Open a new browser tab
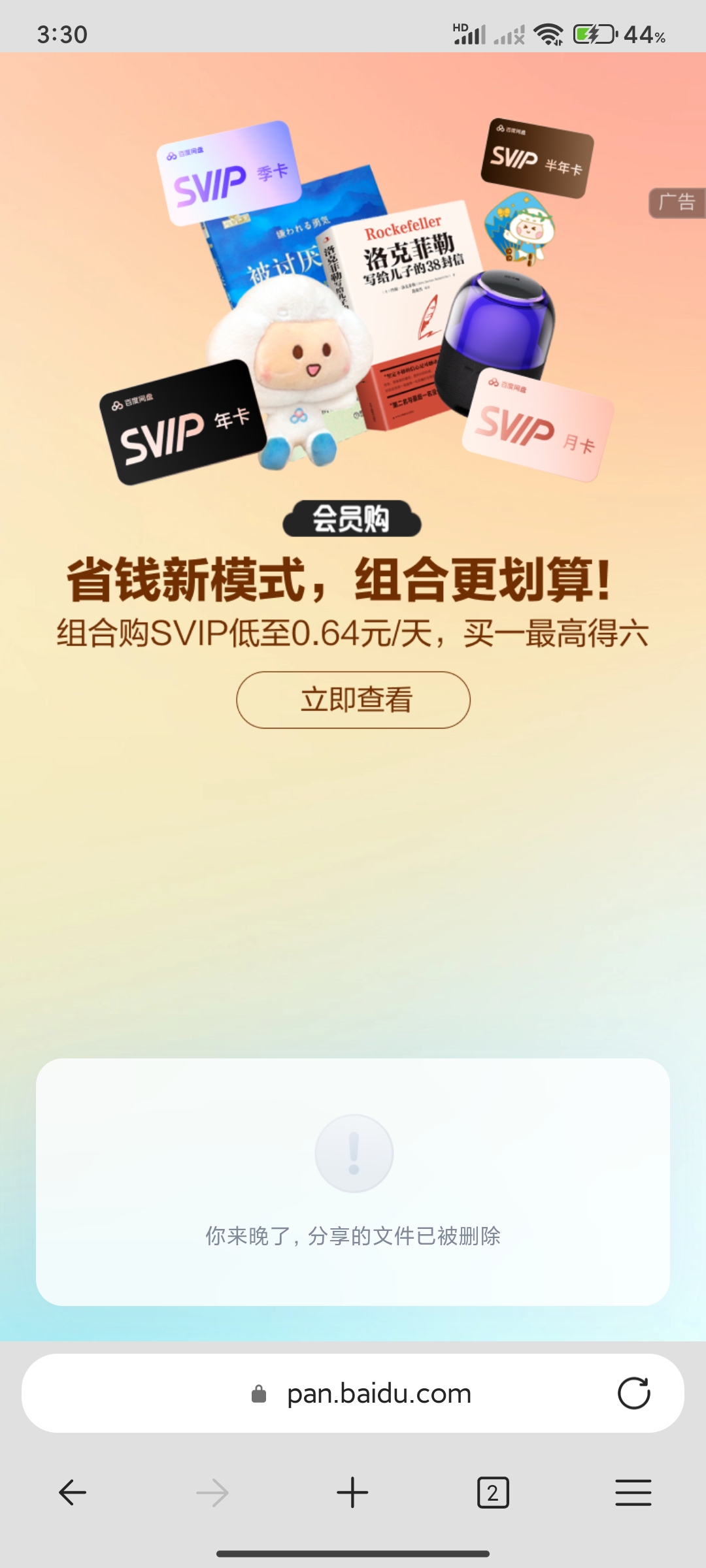Screen dimensions: 706x1568 (x=352, y=1493)
